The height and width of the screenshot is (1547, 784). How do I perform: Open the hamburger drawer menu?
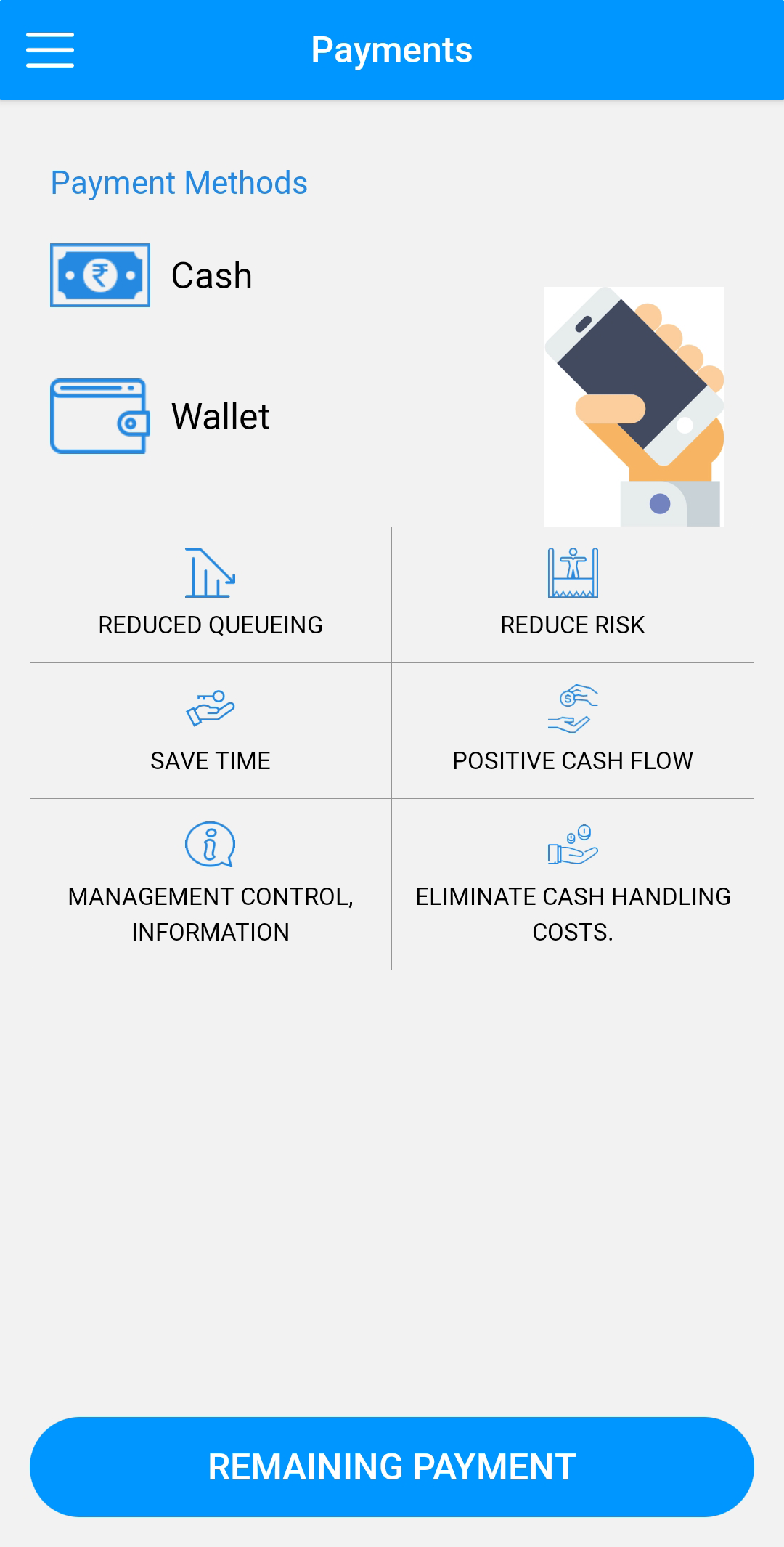(50, 50)
